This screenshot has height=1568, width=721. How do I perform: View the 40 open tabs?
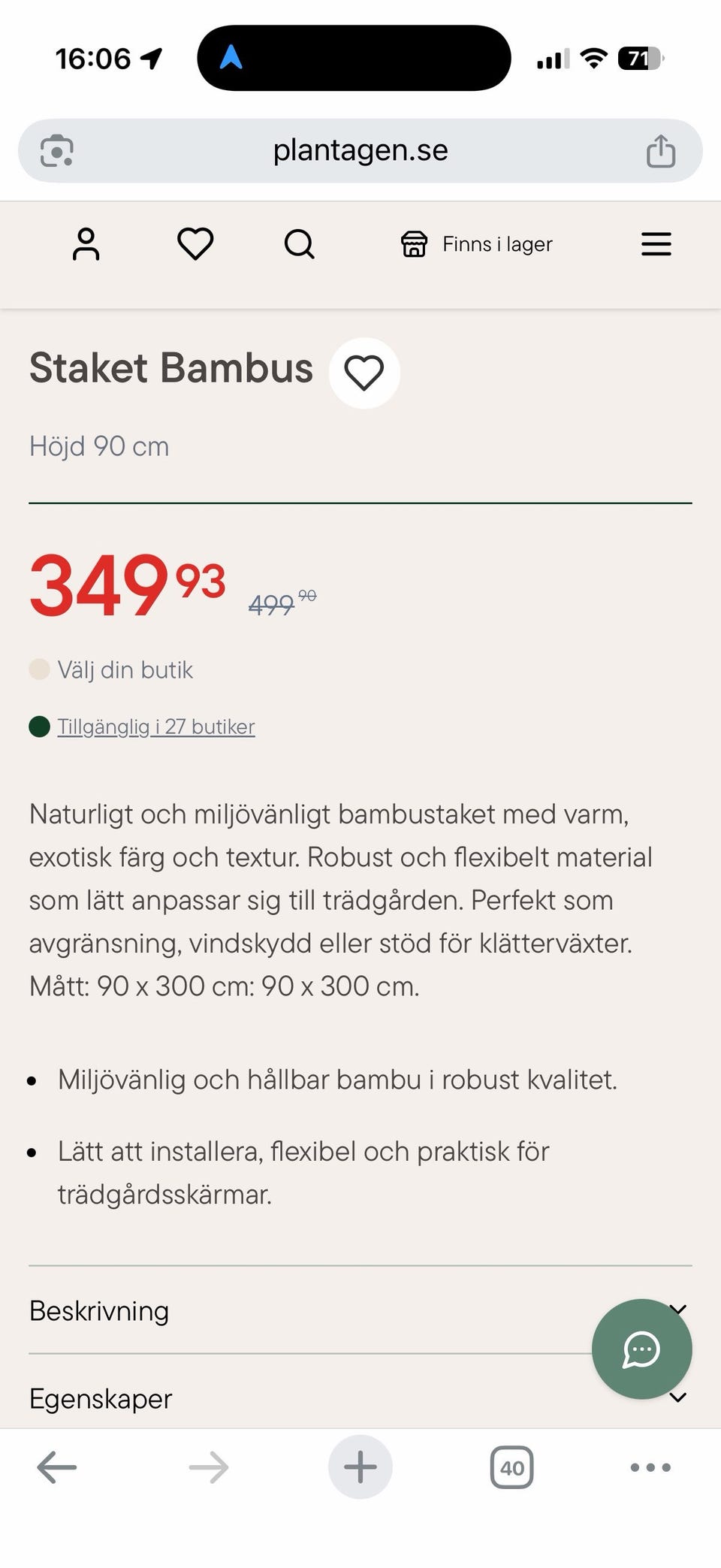pos(512,1467)
